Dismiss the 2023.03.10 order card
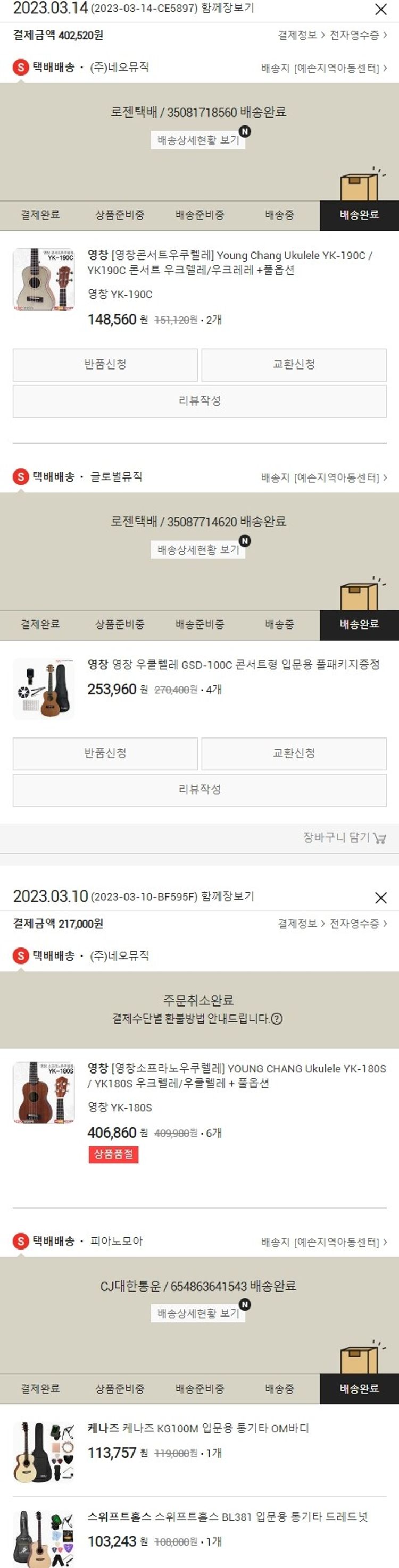The height and width of the screenshot is (1568, 399). point(381,897)
